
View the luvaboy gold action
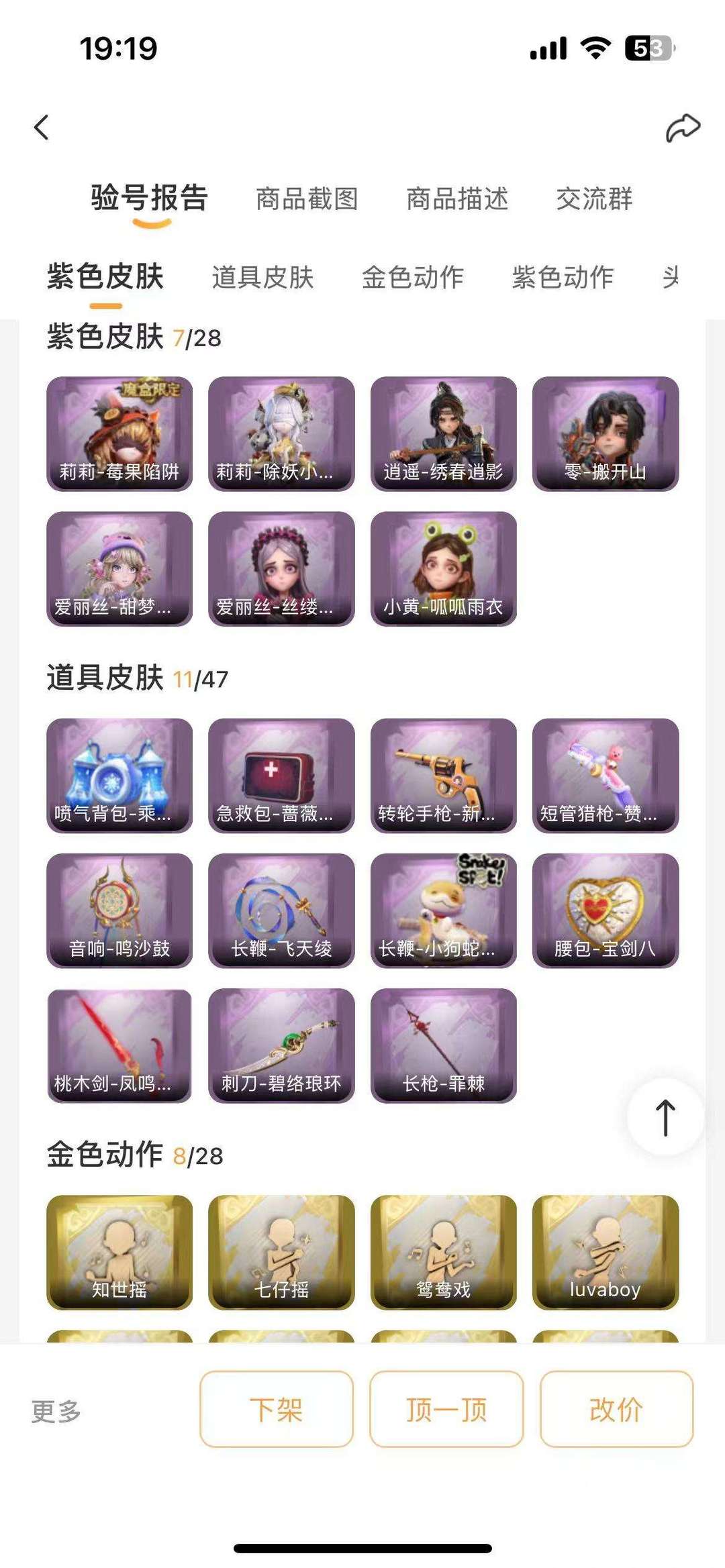[x=606, y=1252]
